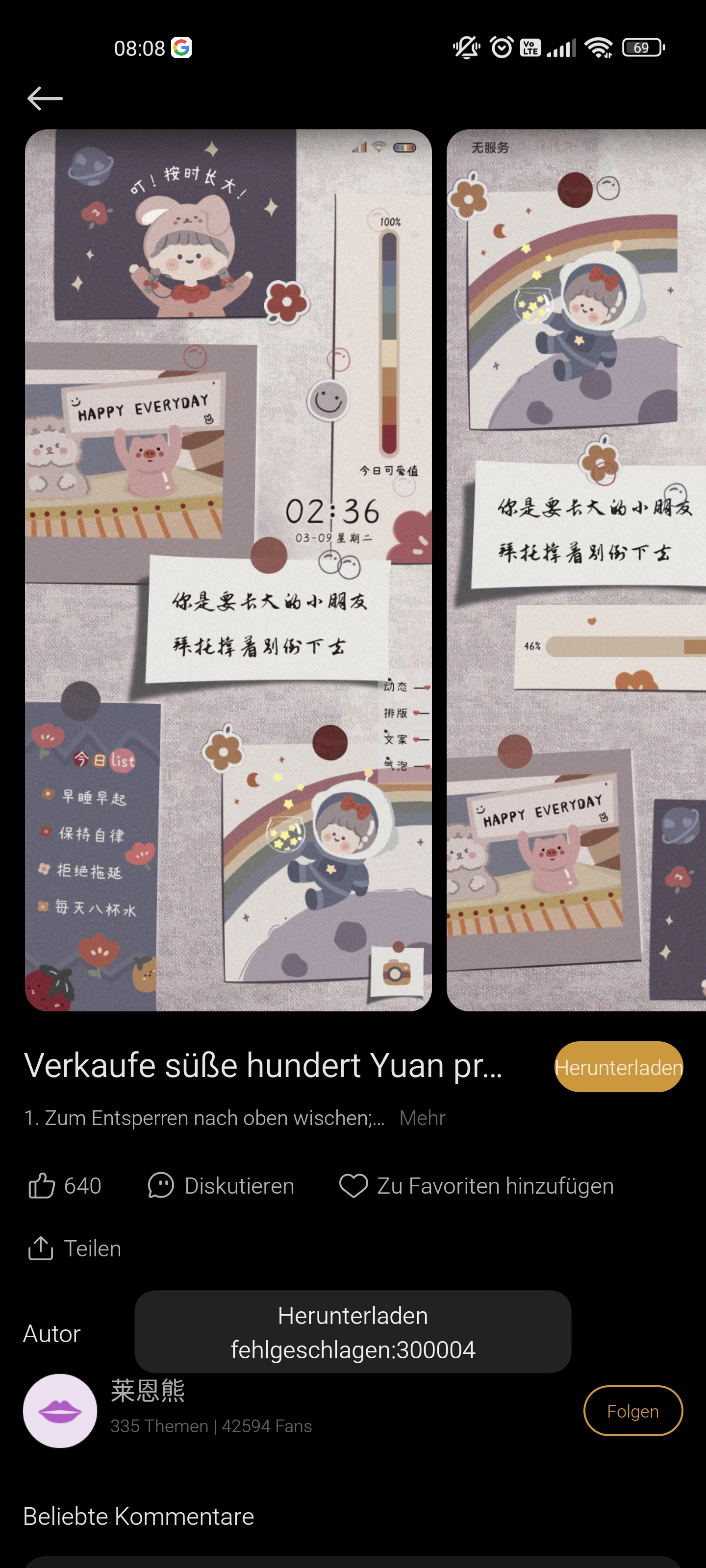The width and height of the screenshot is (706, 1568).
Task: Open the first theme preview image
Action: 228,570
